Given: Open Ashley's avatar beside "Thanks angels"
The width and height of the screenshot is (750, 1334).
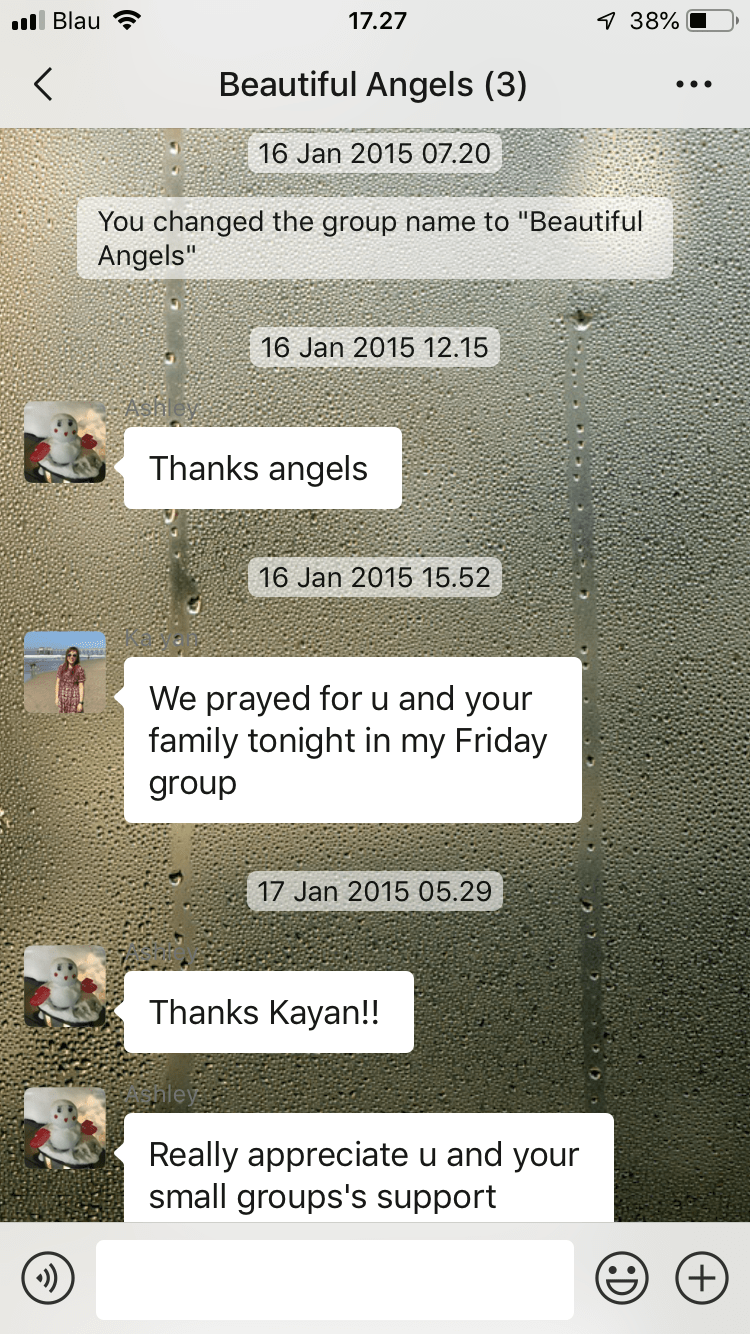Looking at the screenshot, I should click(x=65, y=443).
